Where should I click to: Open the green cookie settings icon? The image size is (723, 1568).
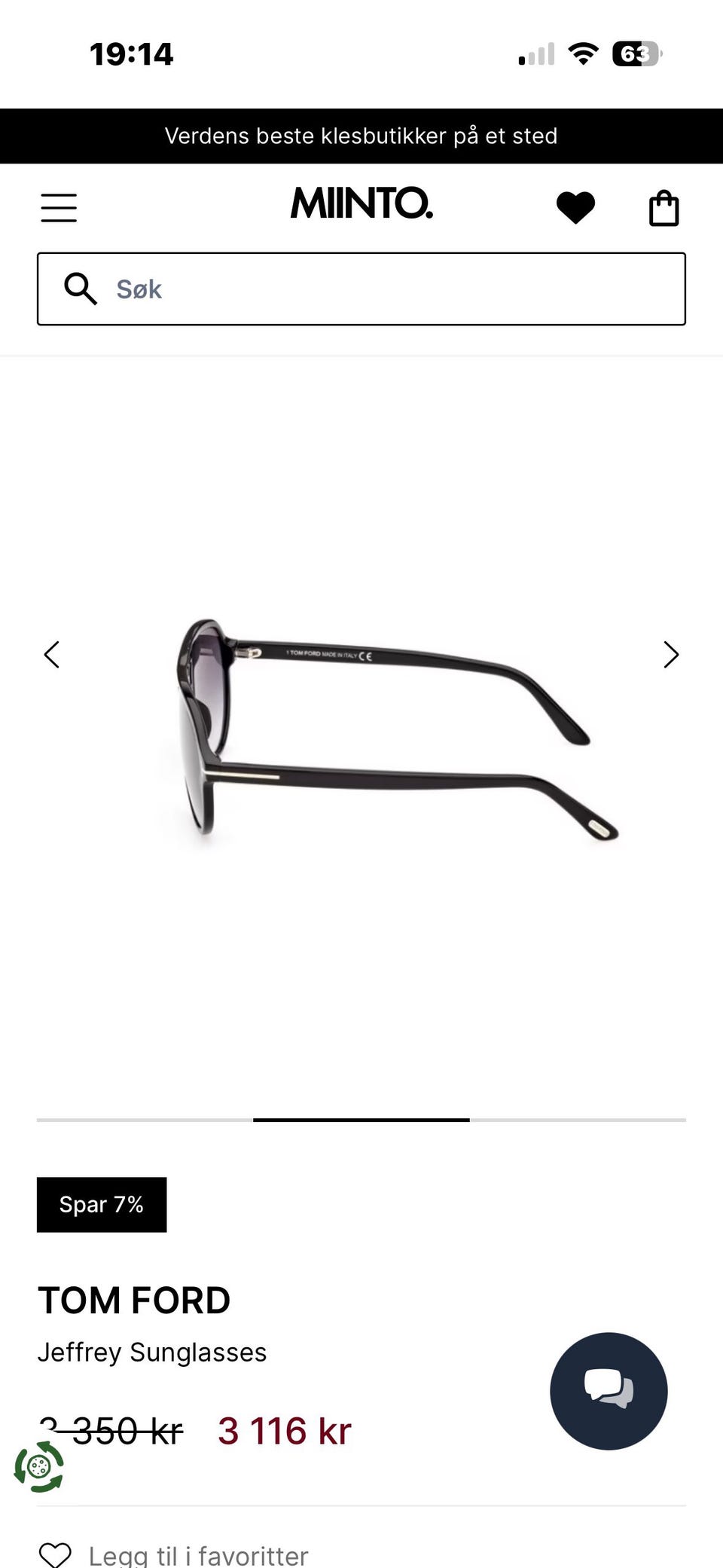[39, 1466]
